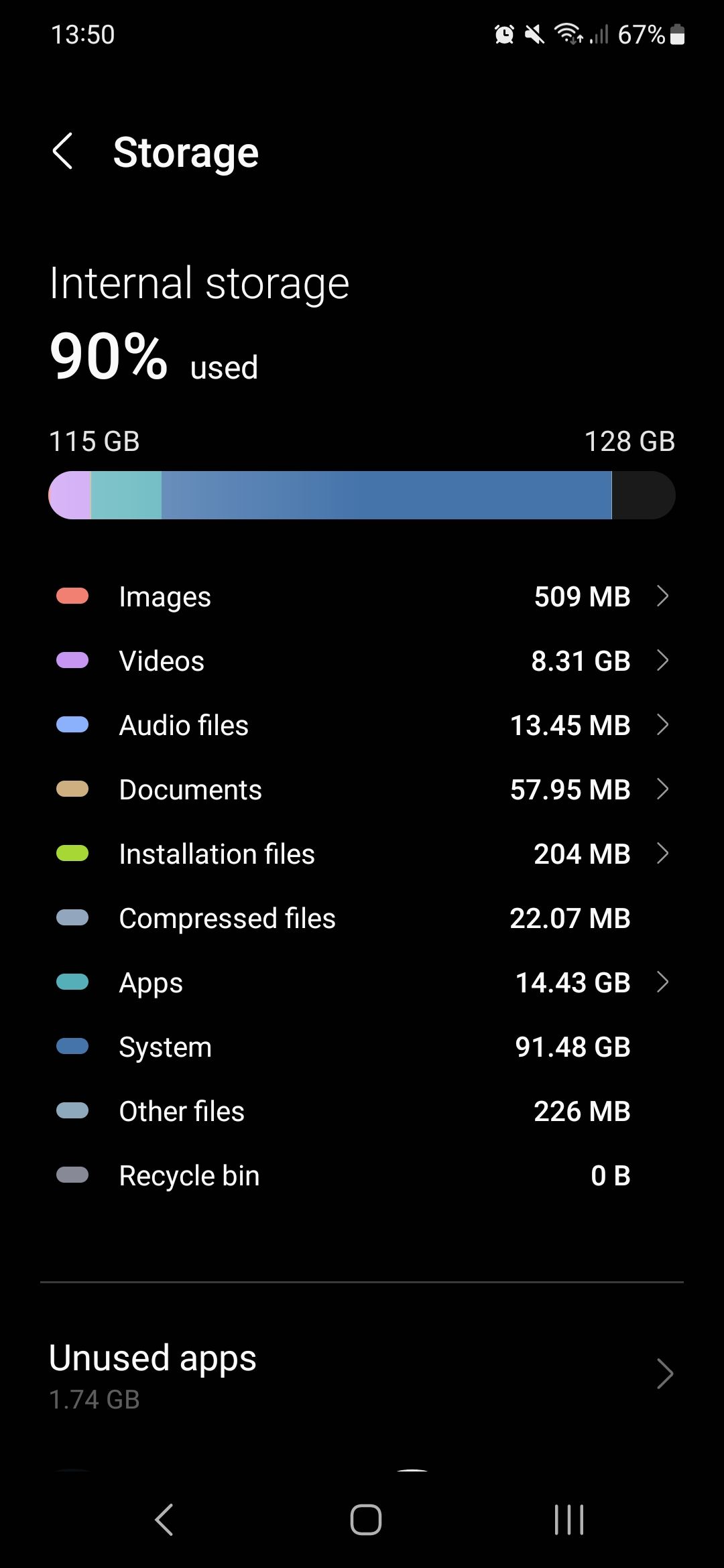Screen dimensions: 724x1568
Task: Expand the Images category details
Action: [x=662, y=596]
